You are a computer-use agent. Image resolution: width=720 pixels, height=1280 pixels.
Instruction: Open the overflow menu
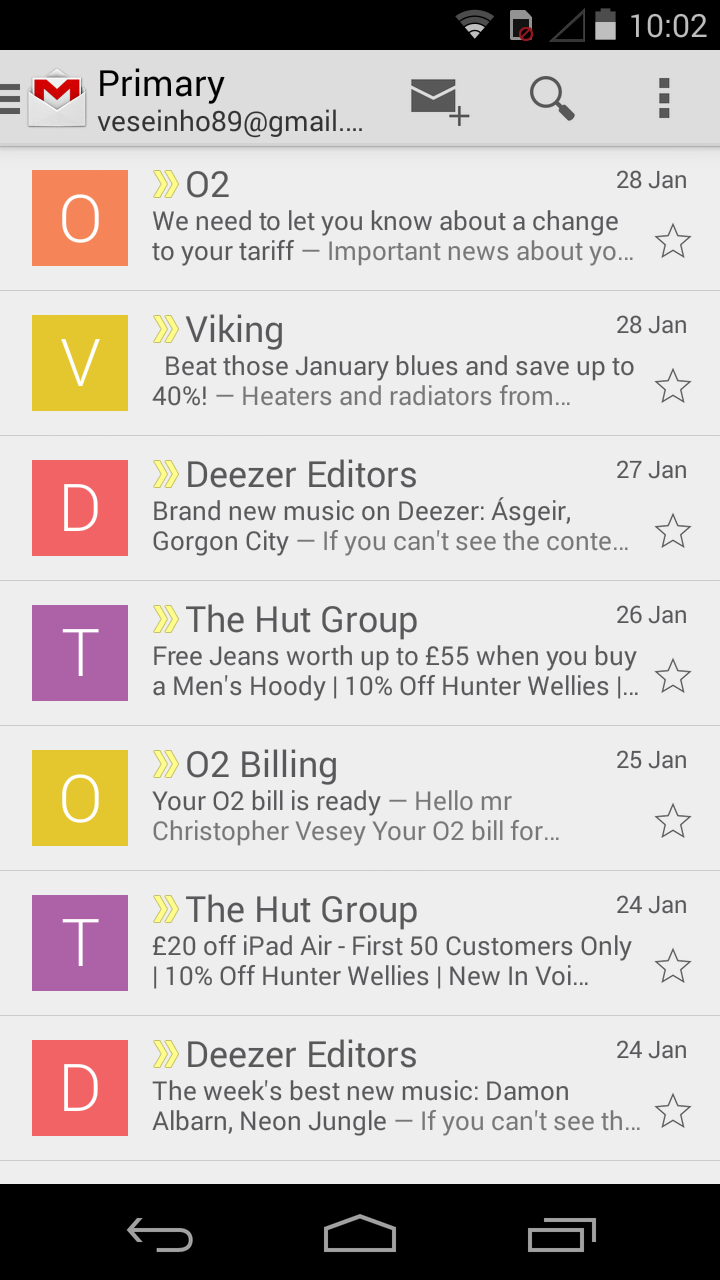(x=663, y=98)
